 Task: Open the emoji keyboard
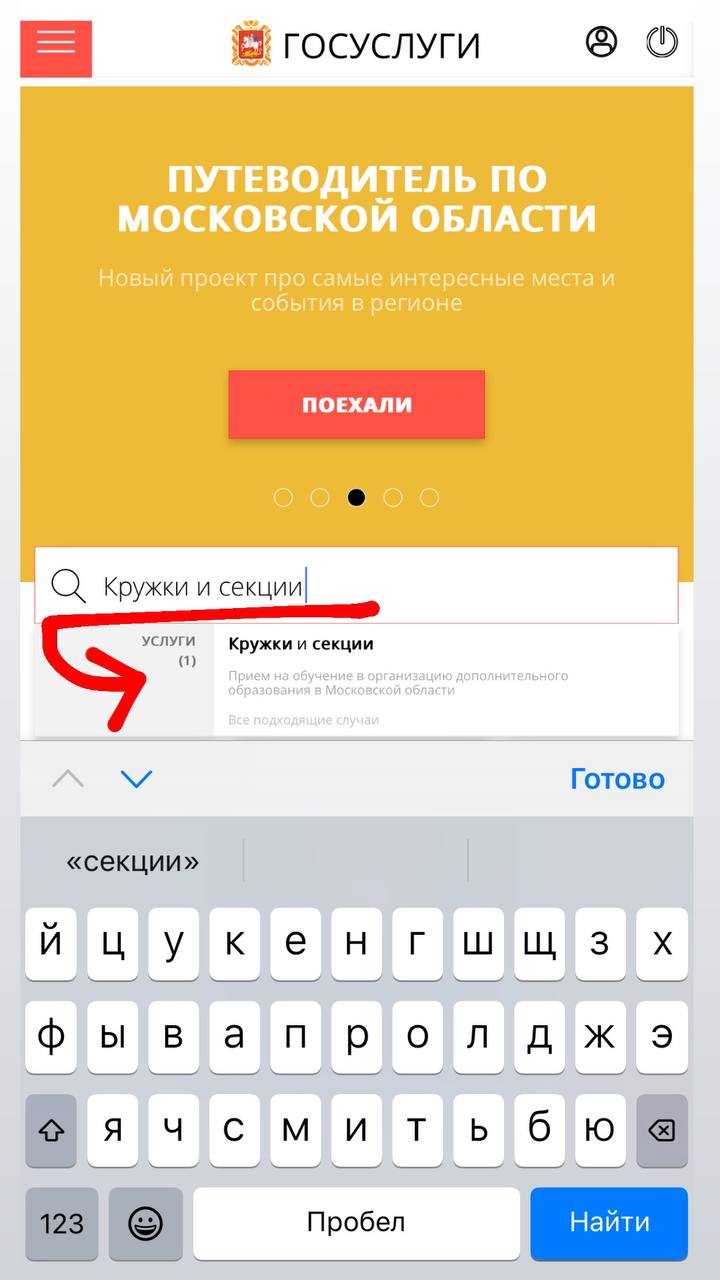(x=146, y=1222)
